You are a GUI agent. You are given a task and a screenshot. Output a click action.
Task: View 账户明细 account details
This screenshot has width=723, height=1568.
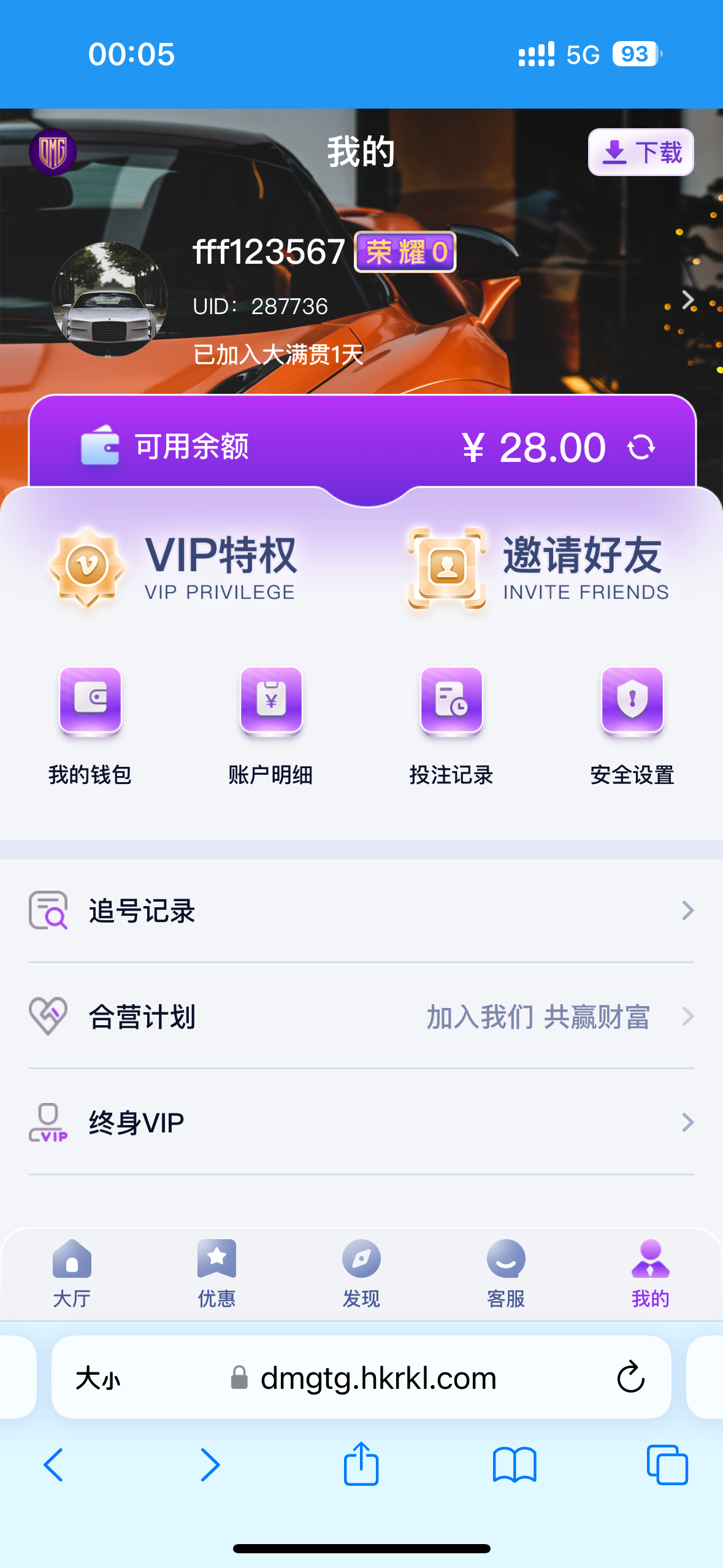click(x=270, y=724)
